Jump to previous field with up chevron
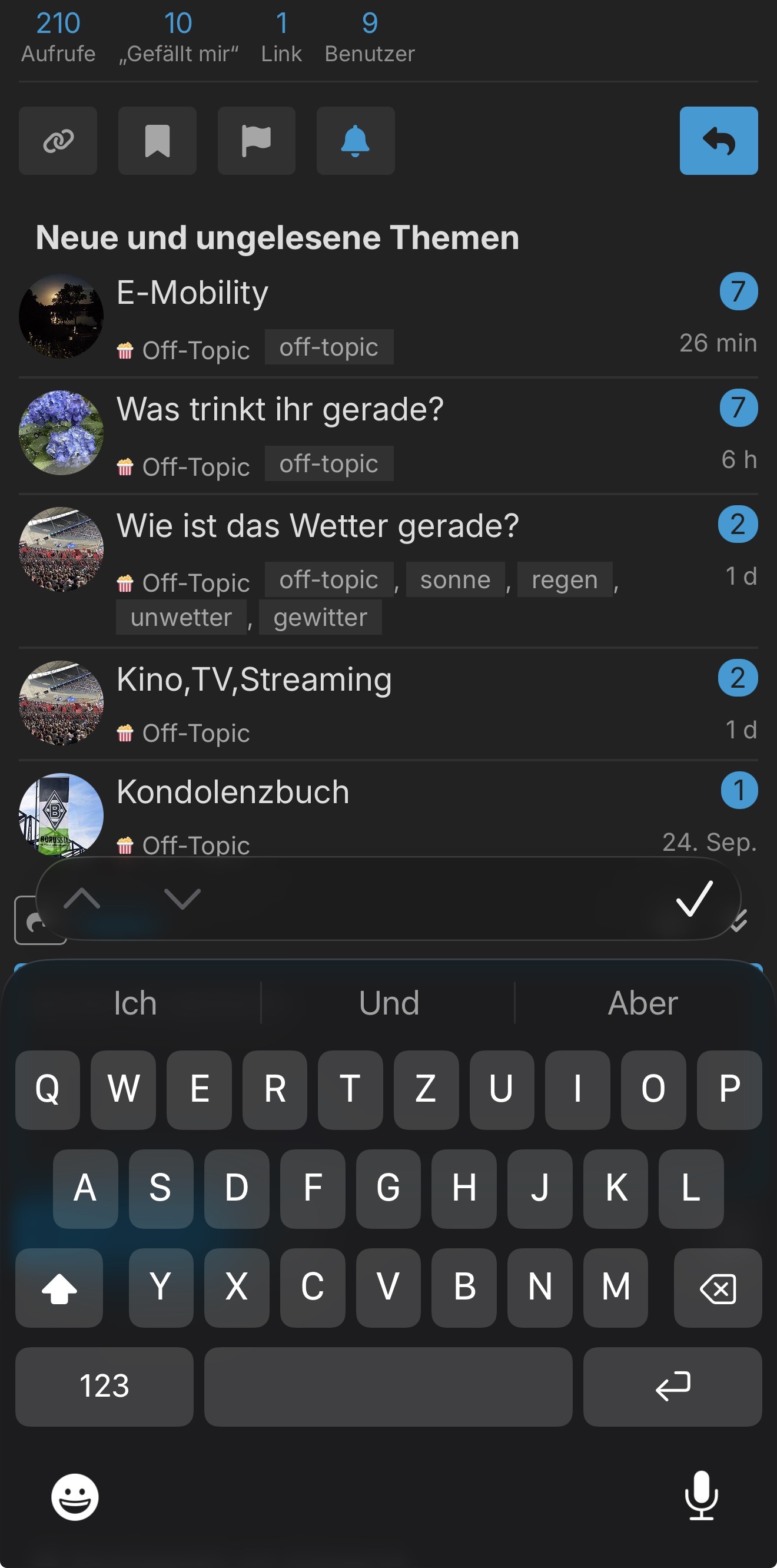Screen dimensions: 777x1568 (x=82, y=899)
